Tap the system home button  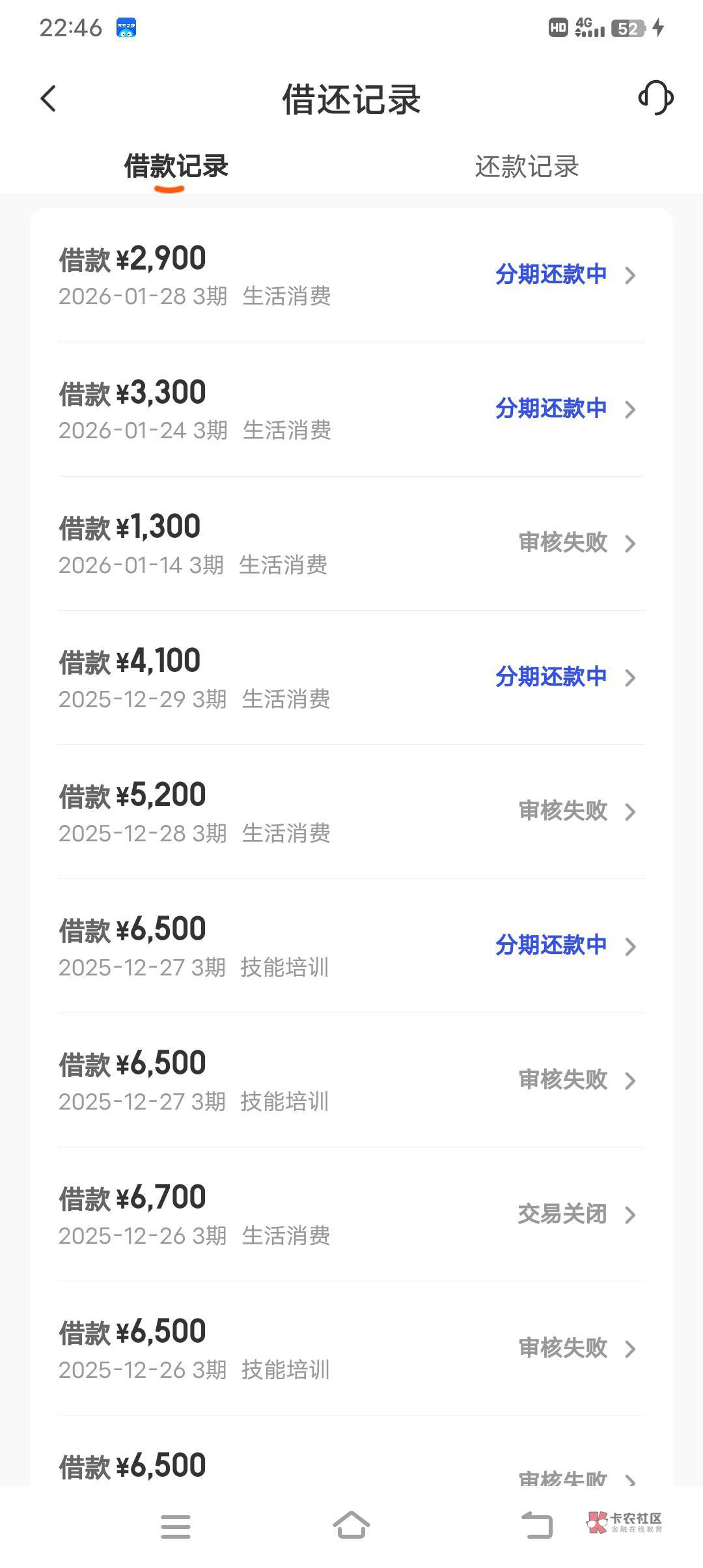coord(351,1526)
